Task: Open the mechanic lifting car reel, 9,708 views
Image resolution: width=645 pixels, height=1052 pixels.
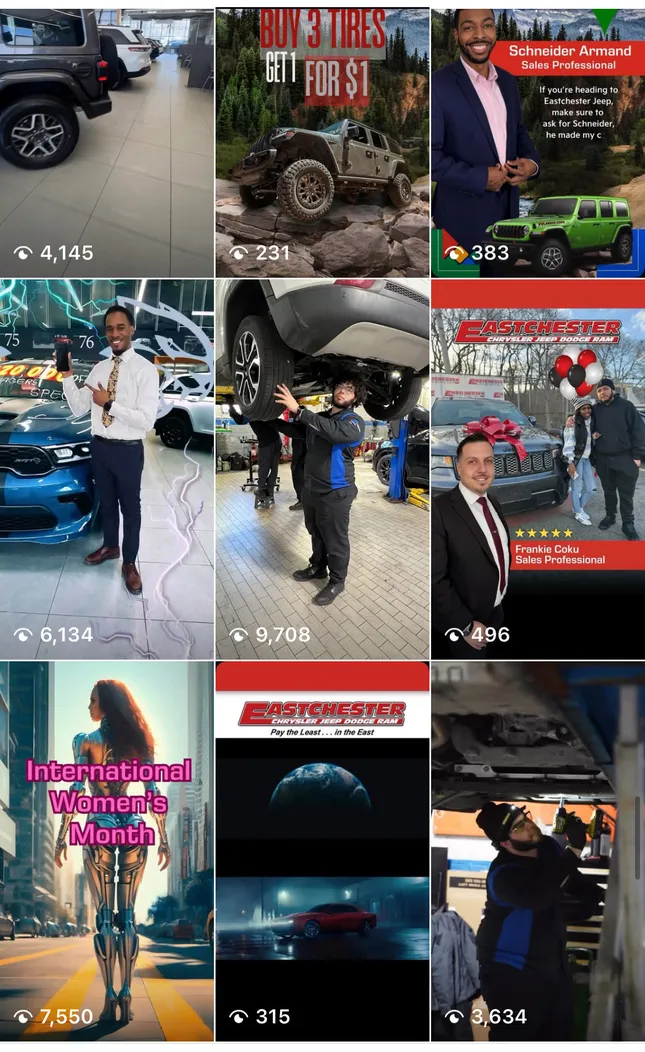Action: [322, 468]
